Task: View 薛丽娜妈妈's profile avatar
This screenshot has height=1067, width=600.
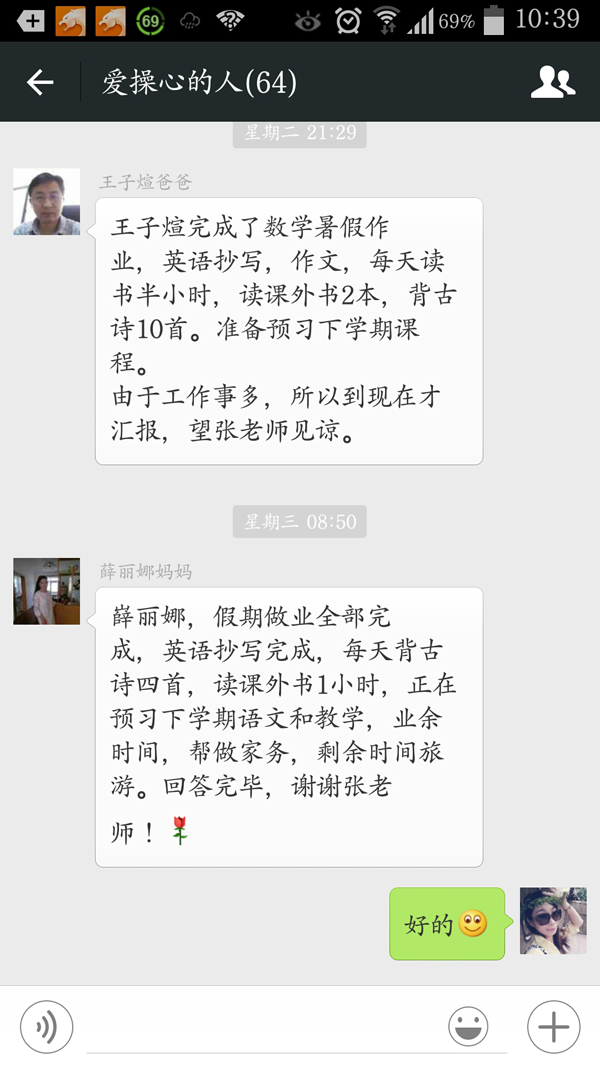Action: (x=46, y=591)
